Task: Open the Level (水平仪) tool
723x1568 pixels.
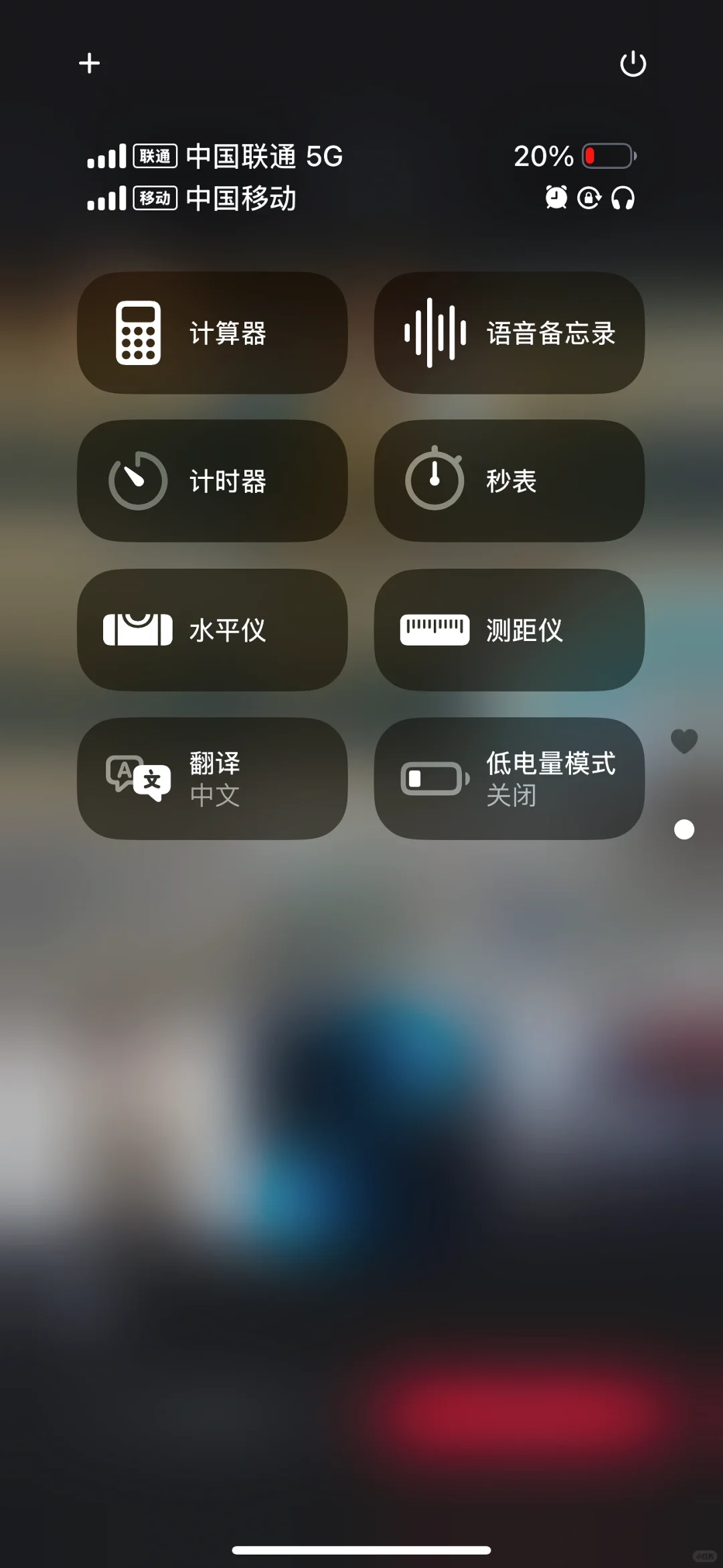Action: pos(212,628)
